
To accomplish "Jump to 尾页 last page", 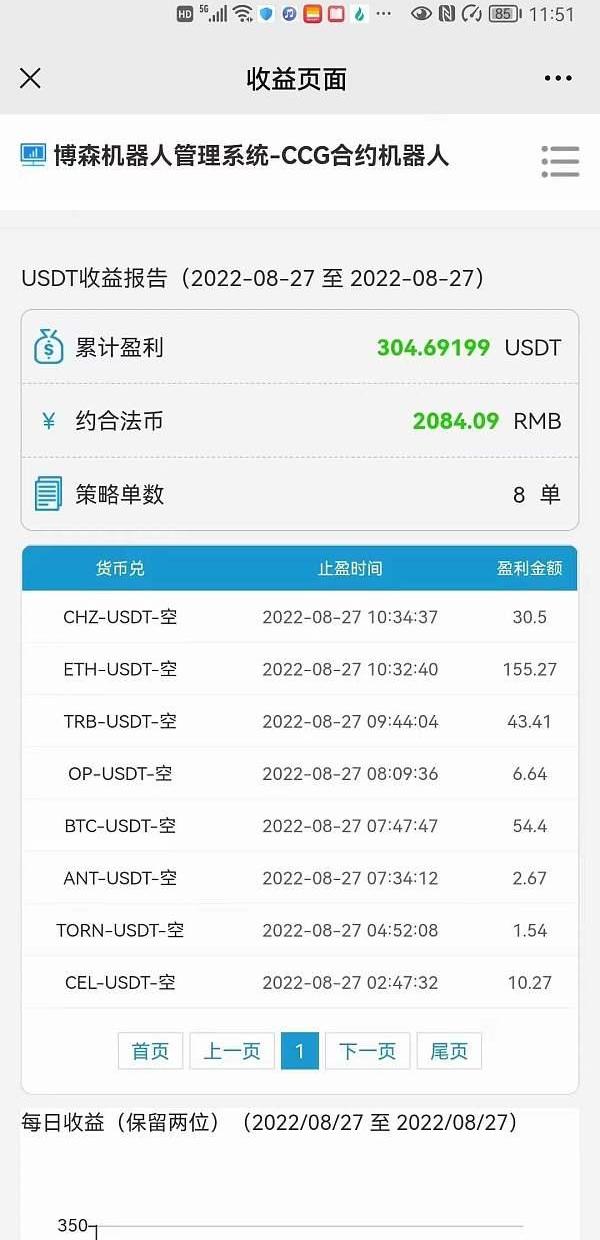I will point(449,1051).
